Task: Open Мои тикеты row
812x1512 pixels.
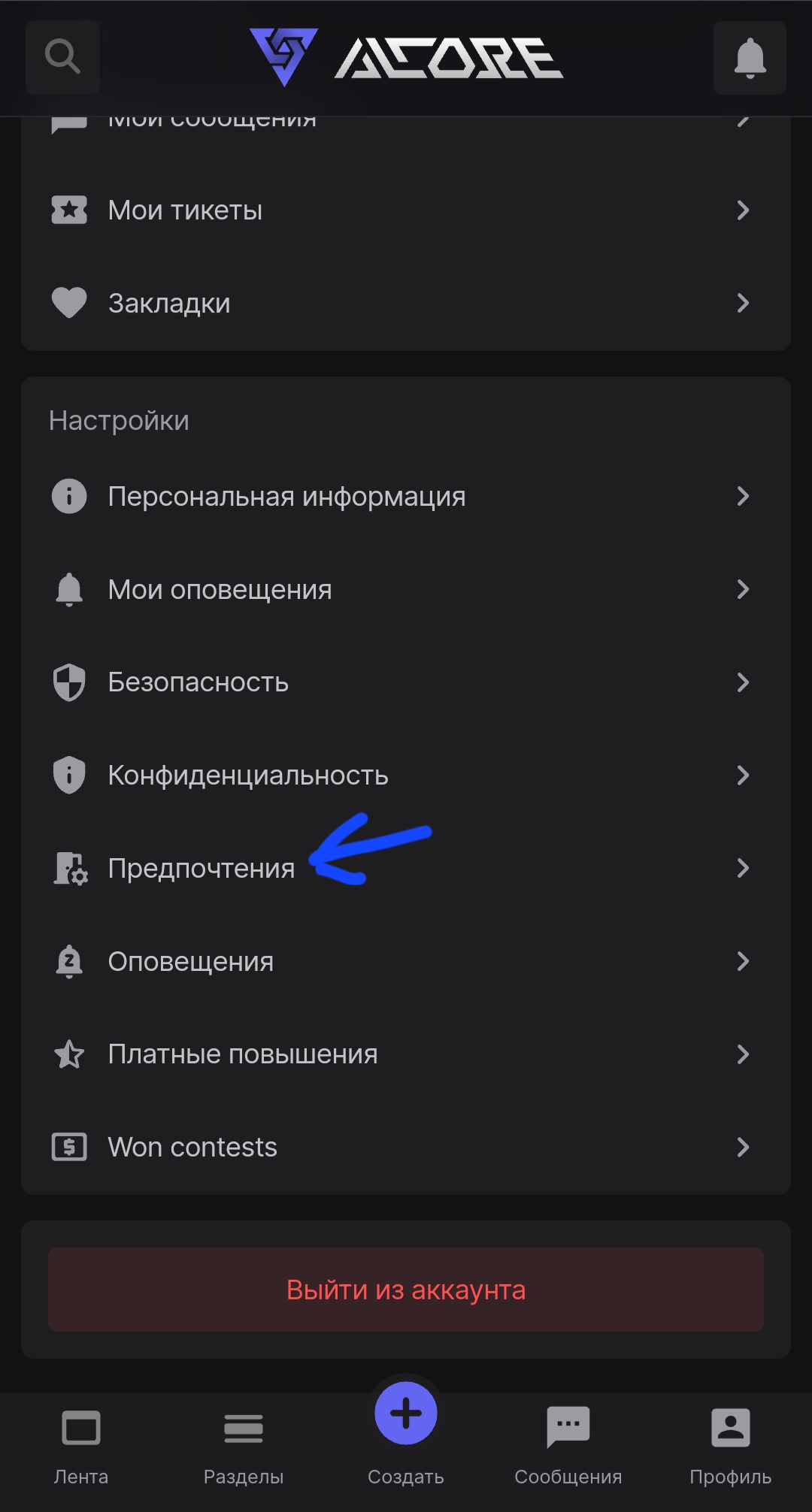Action: coord(405,210)
